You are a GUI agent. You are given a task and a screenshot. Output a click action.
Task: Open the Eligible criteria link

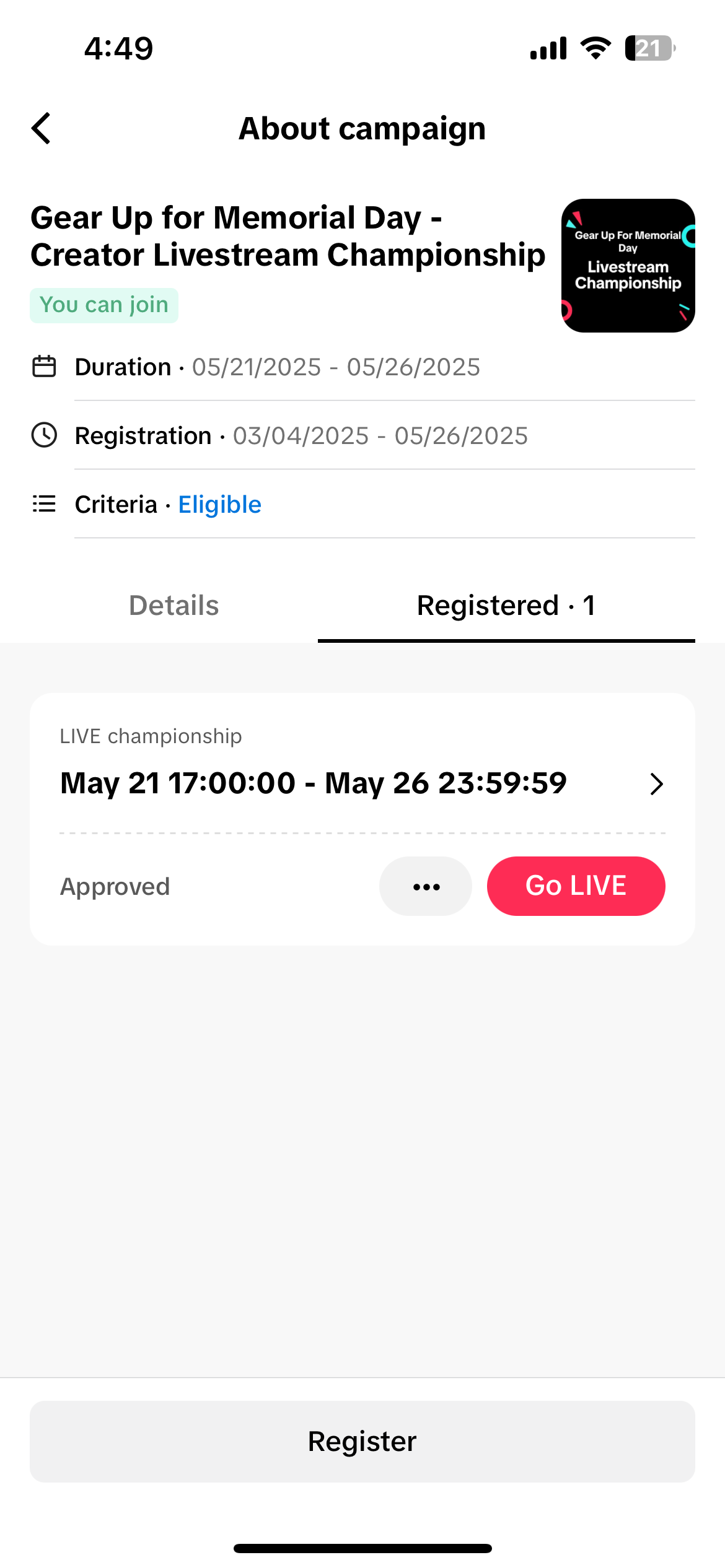(219, 505)
